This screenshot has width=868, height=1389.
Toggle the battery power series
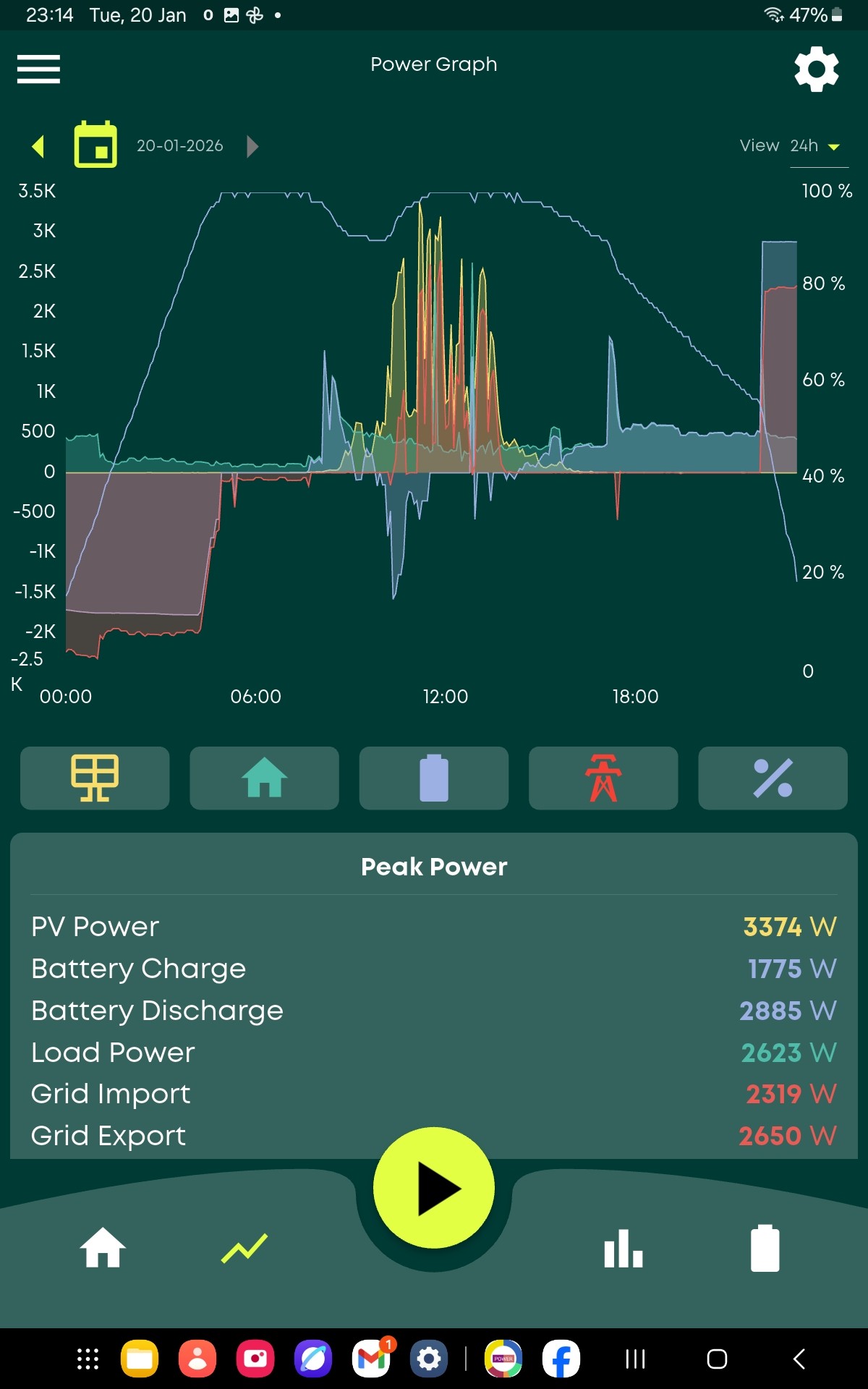[434, 778]
